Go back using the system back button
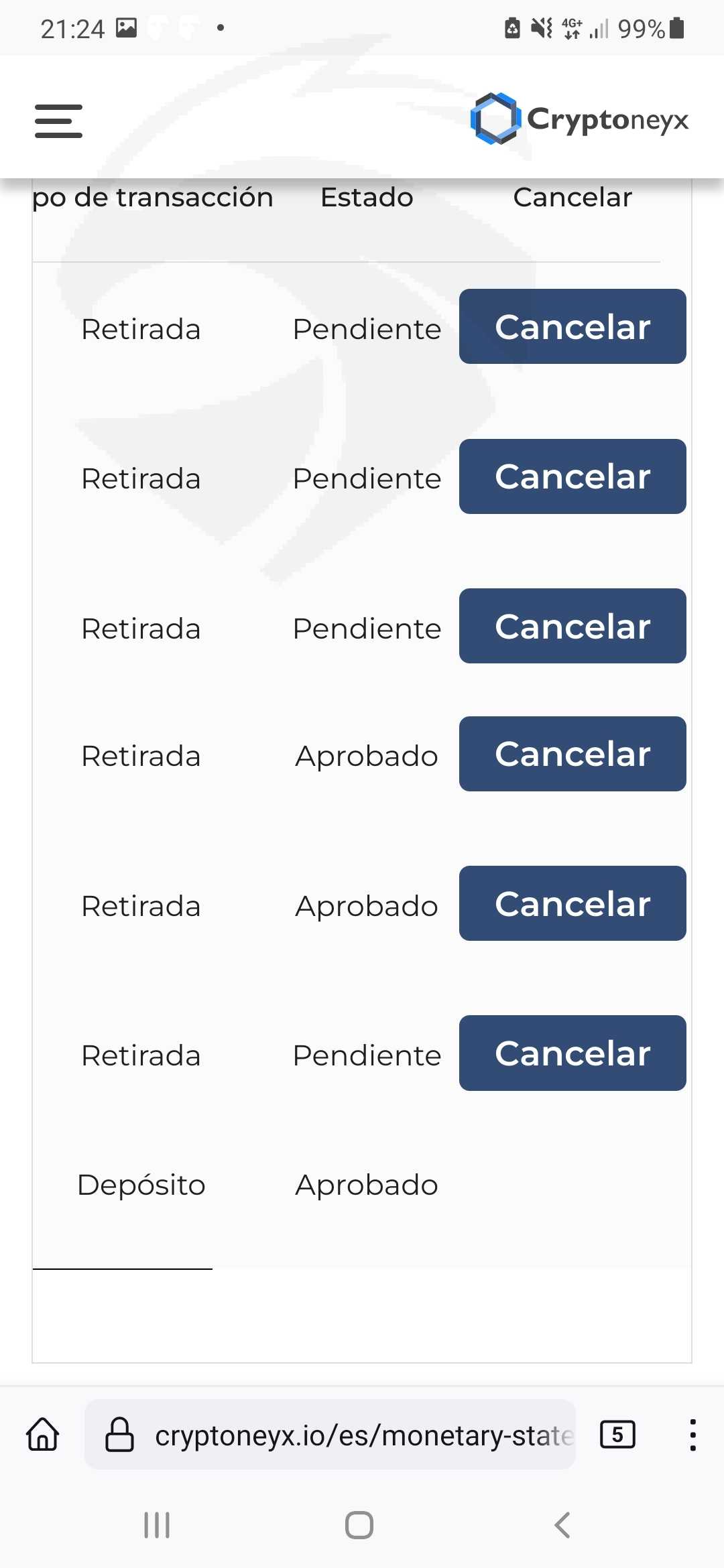Image resolution: width=724 pixels, height=1568 pixels. pos(562,1525)
